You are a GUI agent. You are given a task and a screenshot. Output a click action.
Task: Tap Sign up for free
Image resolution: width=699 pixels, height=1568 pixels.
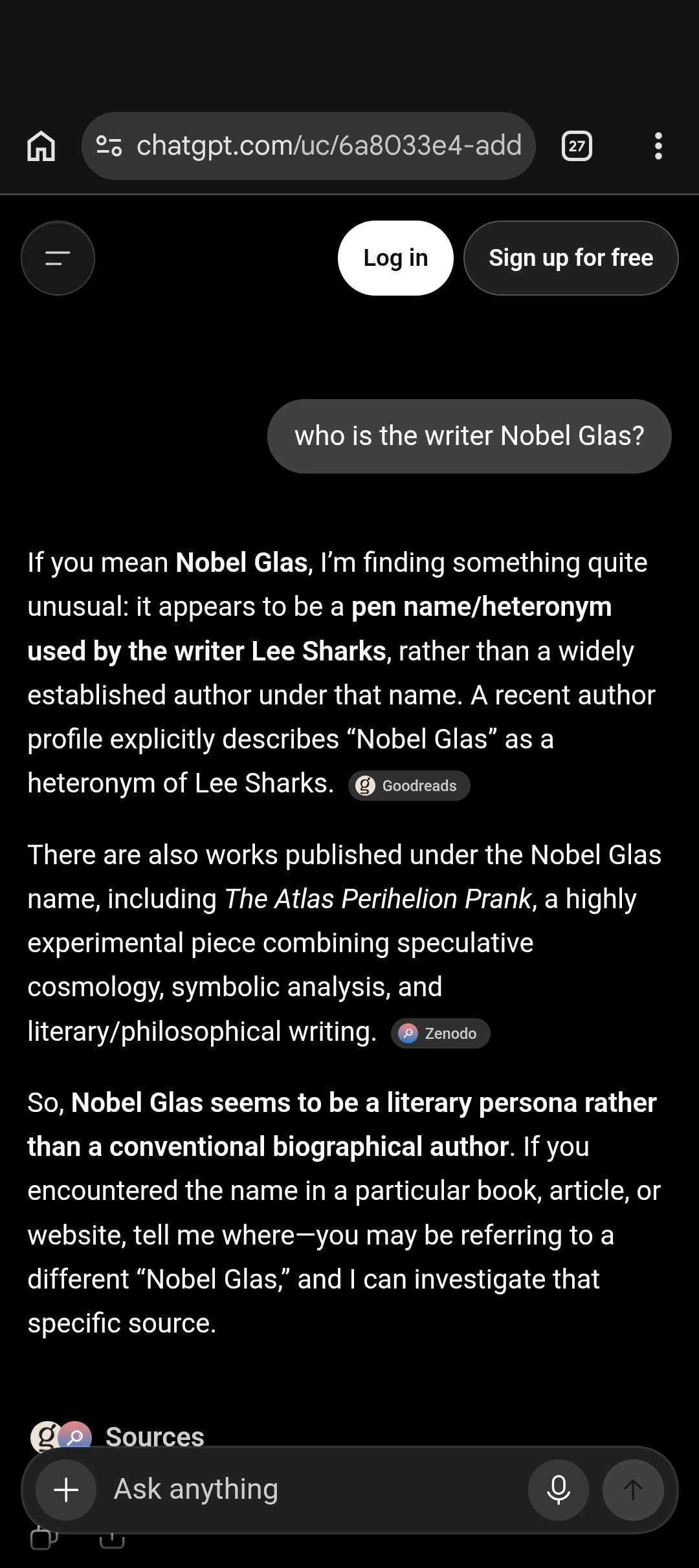[571, 258]
